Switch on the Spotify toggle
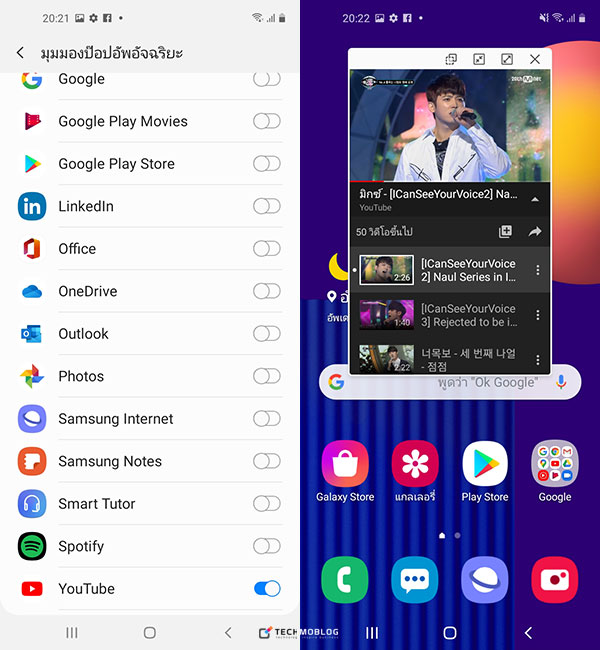 [x=266, y=546]
